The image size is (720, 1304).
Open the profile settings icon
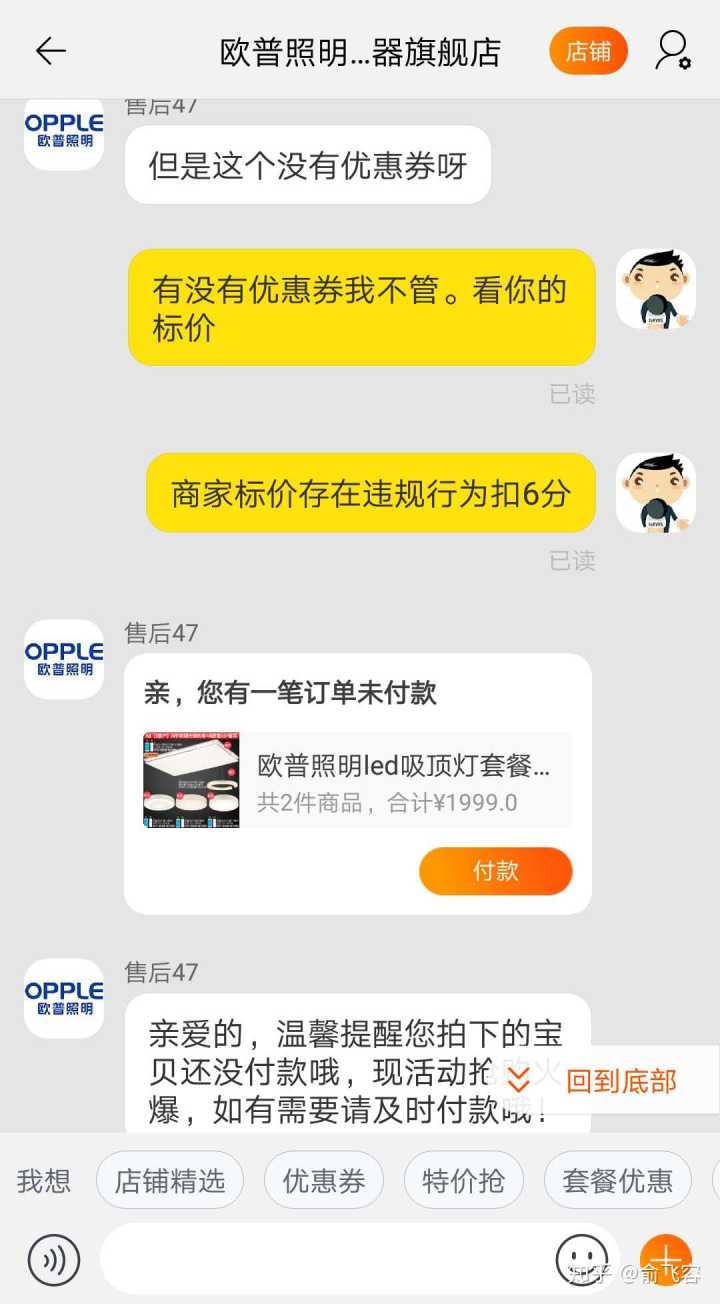pos(672,51)
